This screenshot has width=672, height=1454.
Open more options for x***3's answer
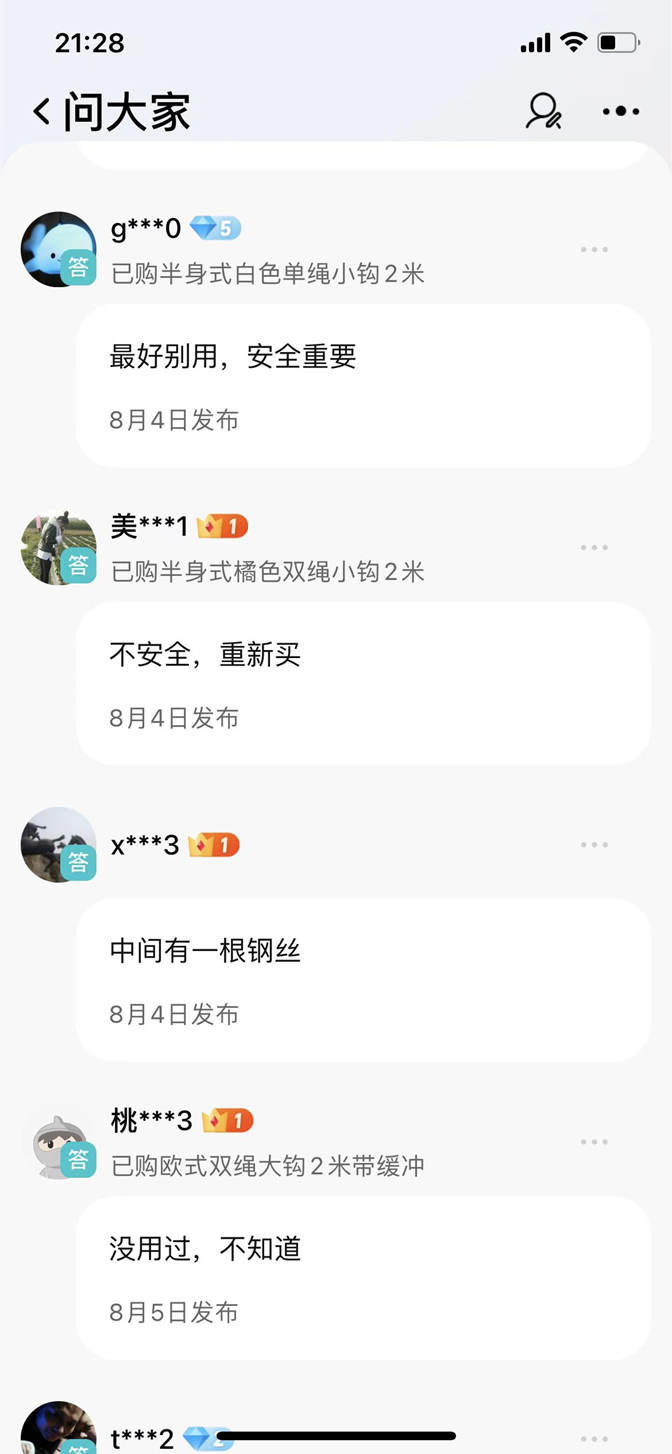point(594,845)
